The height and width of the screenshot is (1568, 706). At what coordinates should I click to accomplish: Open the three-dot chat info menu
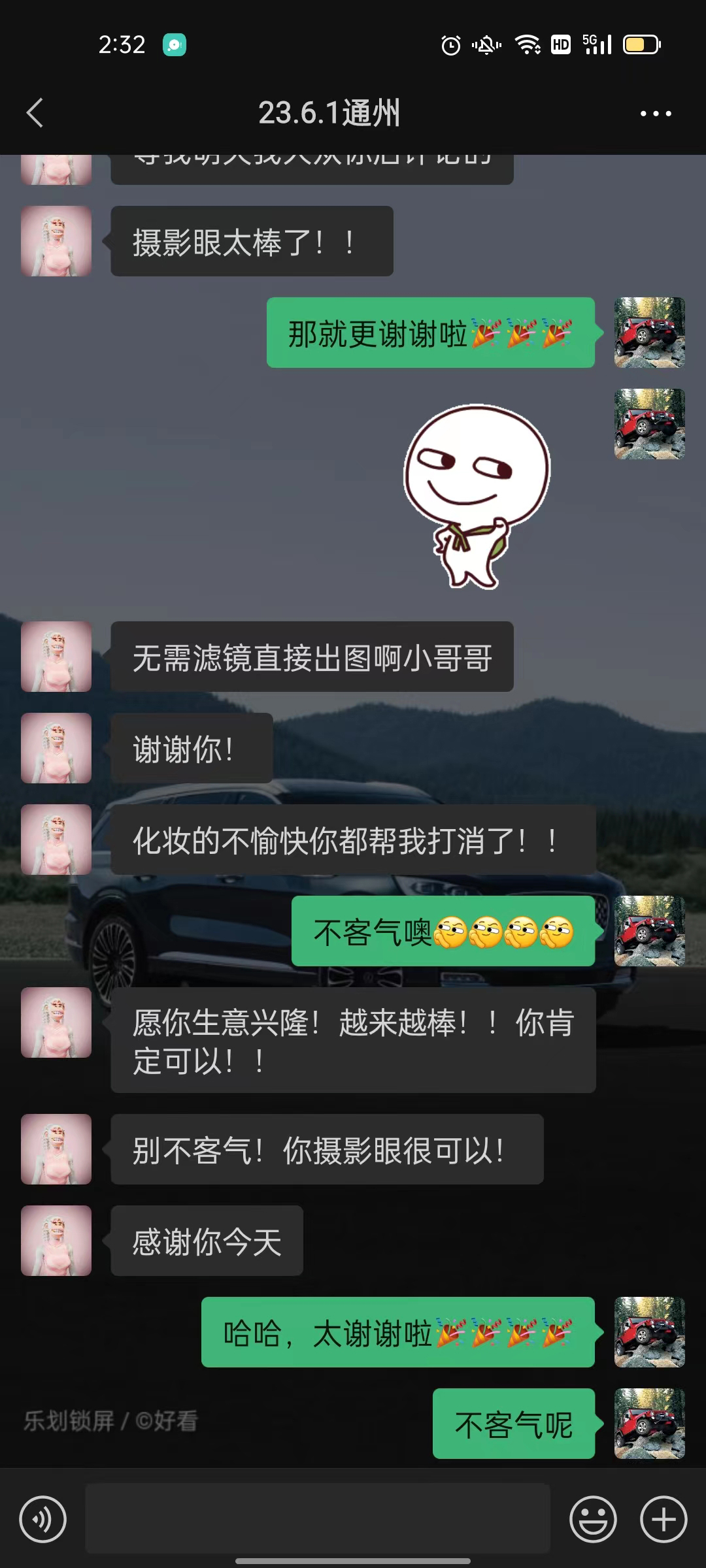coord(656,114)
